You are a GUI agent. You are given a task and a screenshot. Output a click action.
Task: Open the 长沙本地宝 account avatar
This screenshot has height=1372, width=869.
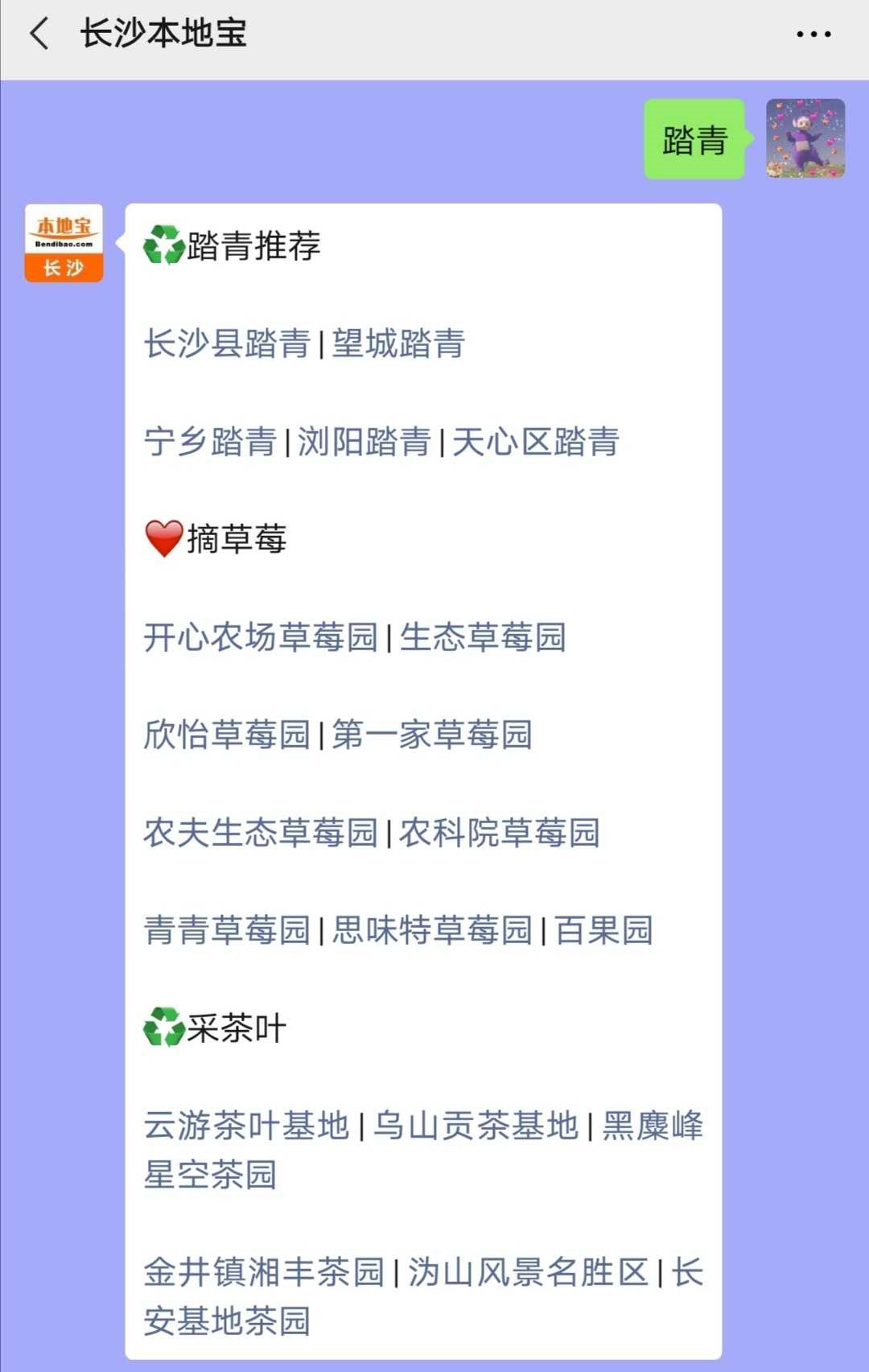pos(64,243)
